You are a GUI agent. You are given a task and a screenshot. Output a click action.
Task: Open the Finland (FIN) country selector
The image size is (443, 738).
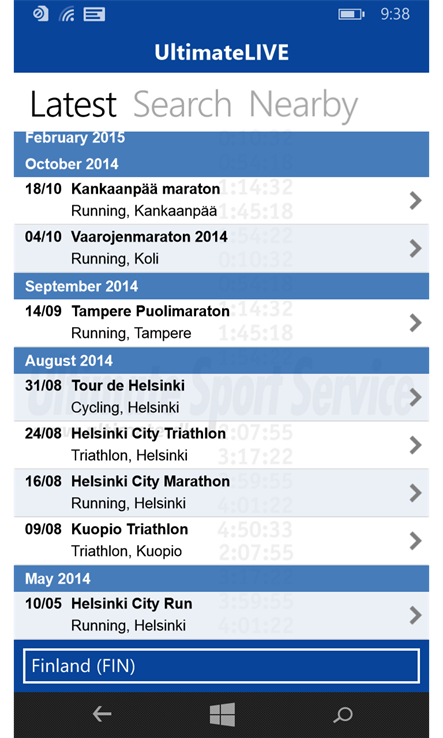(x=221, y=666)
